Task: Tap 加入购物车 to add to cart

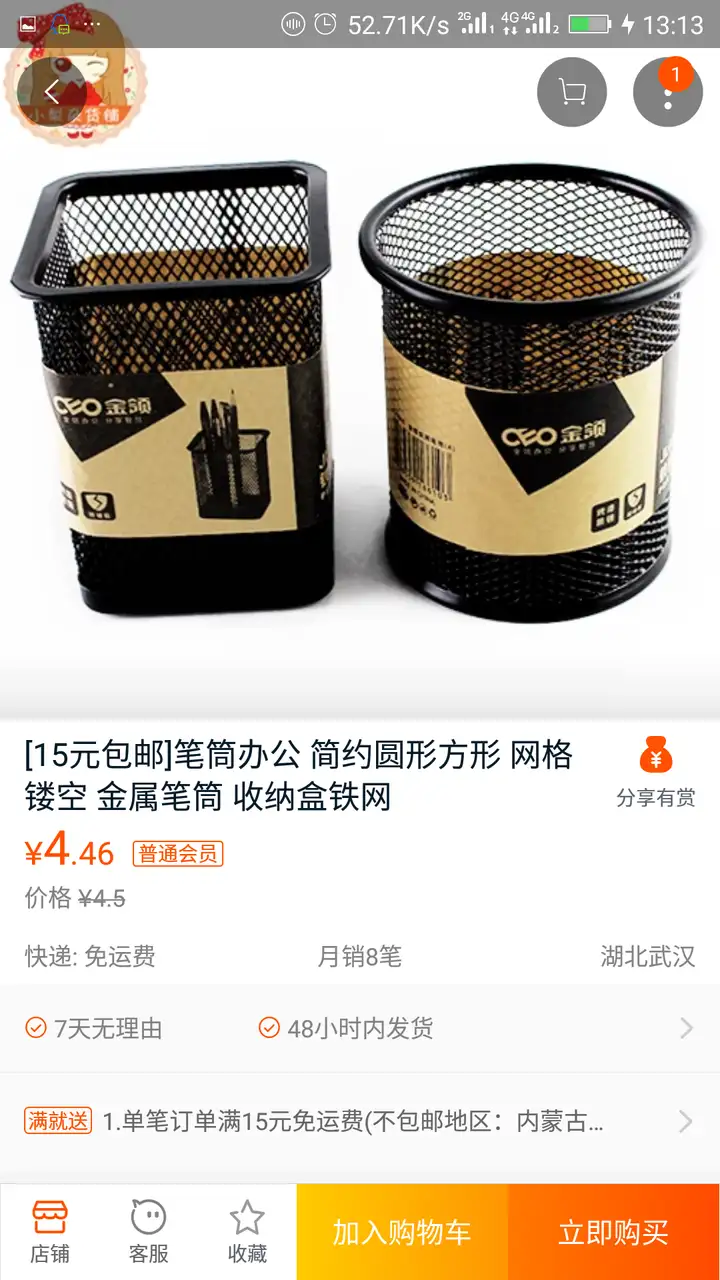Action: 402,1232
